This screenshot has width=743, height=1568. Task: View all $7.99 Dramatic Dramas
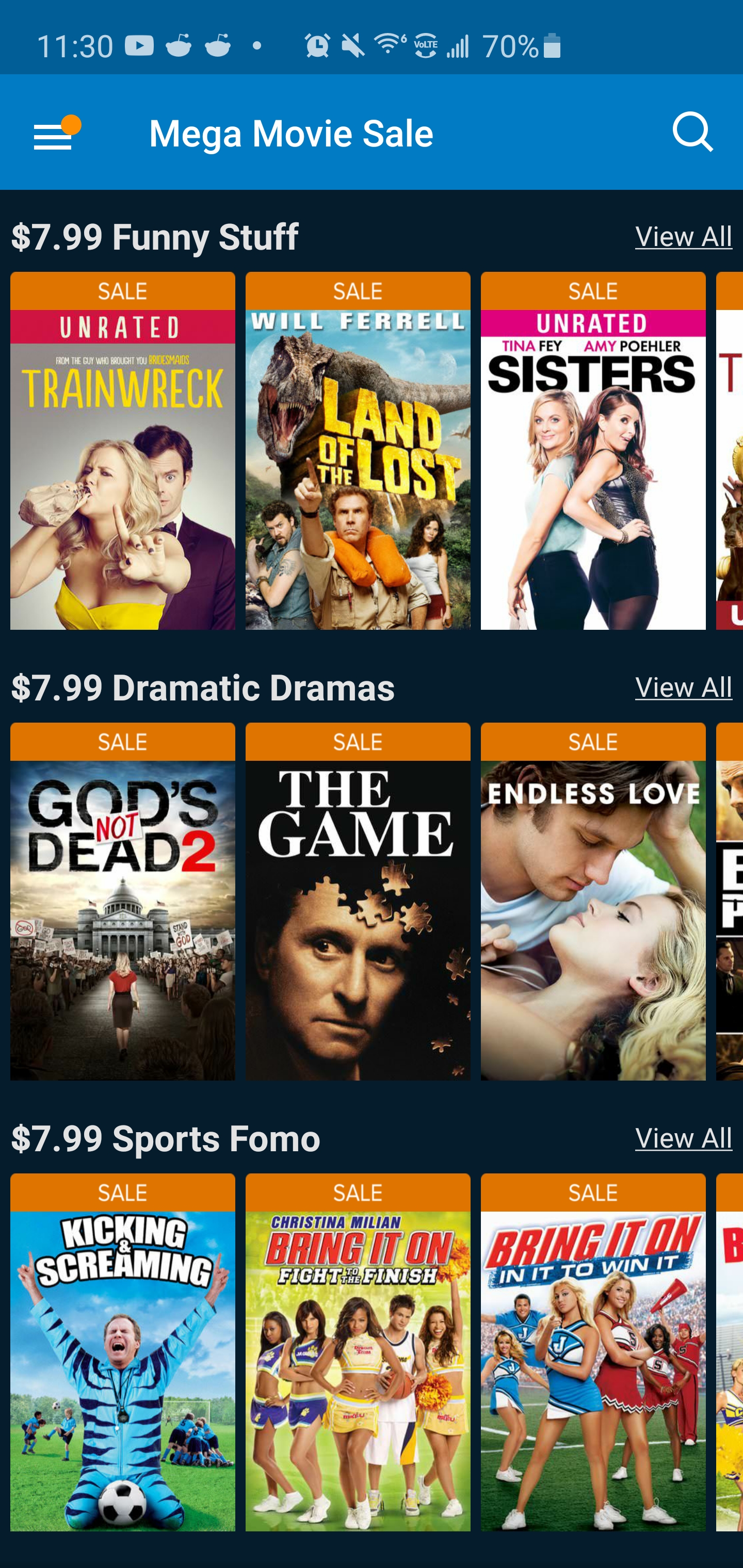(683, 687)
